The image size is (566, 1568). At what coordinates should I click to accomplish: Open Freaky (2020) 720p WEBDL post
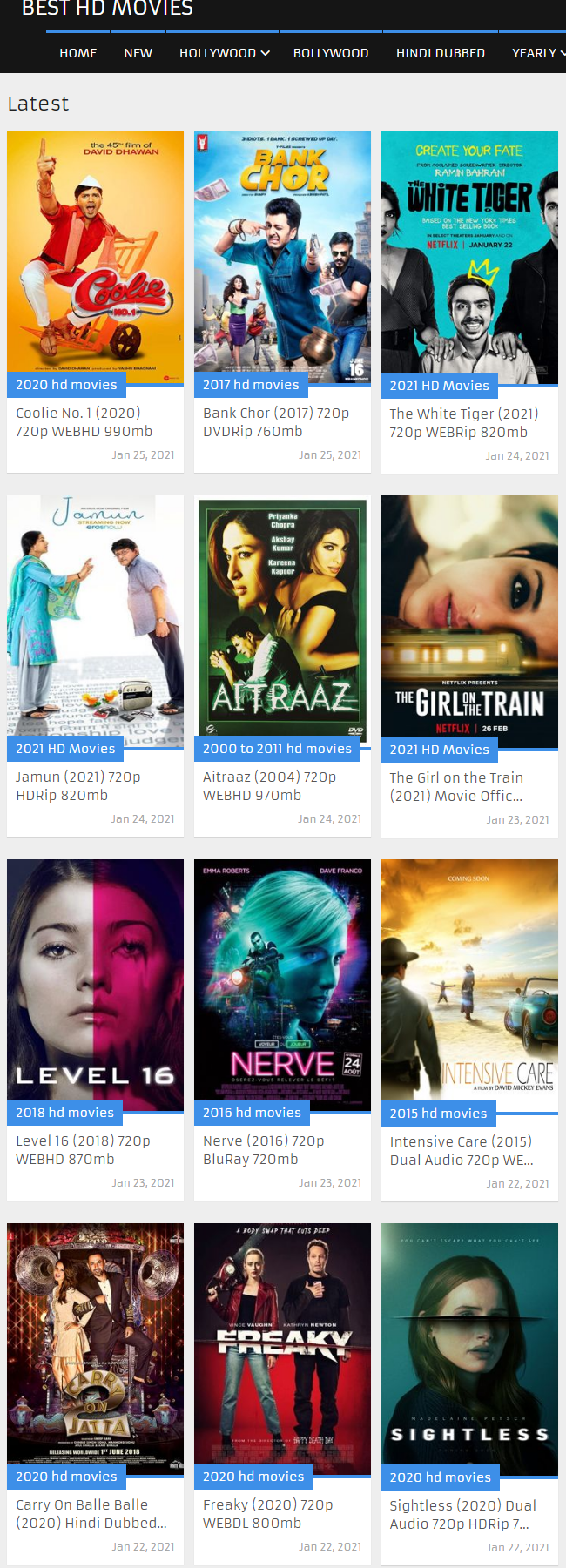(267, 1513)
